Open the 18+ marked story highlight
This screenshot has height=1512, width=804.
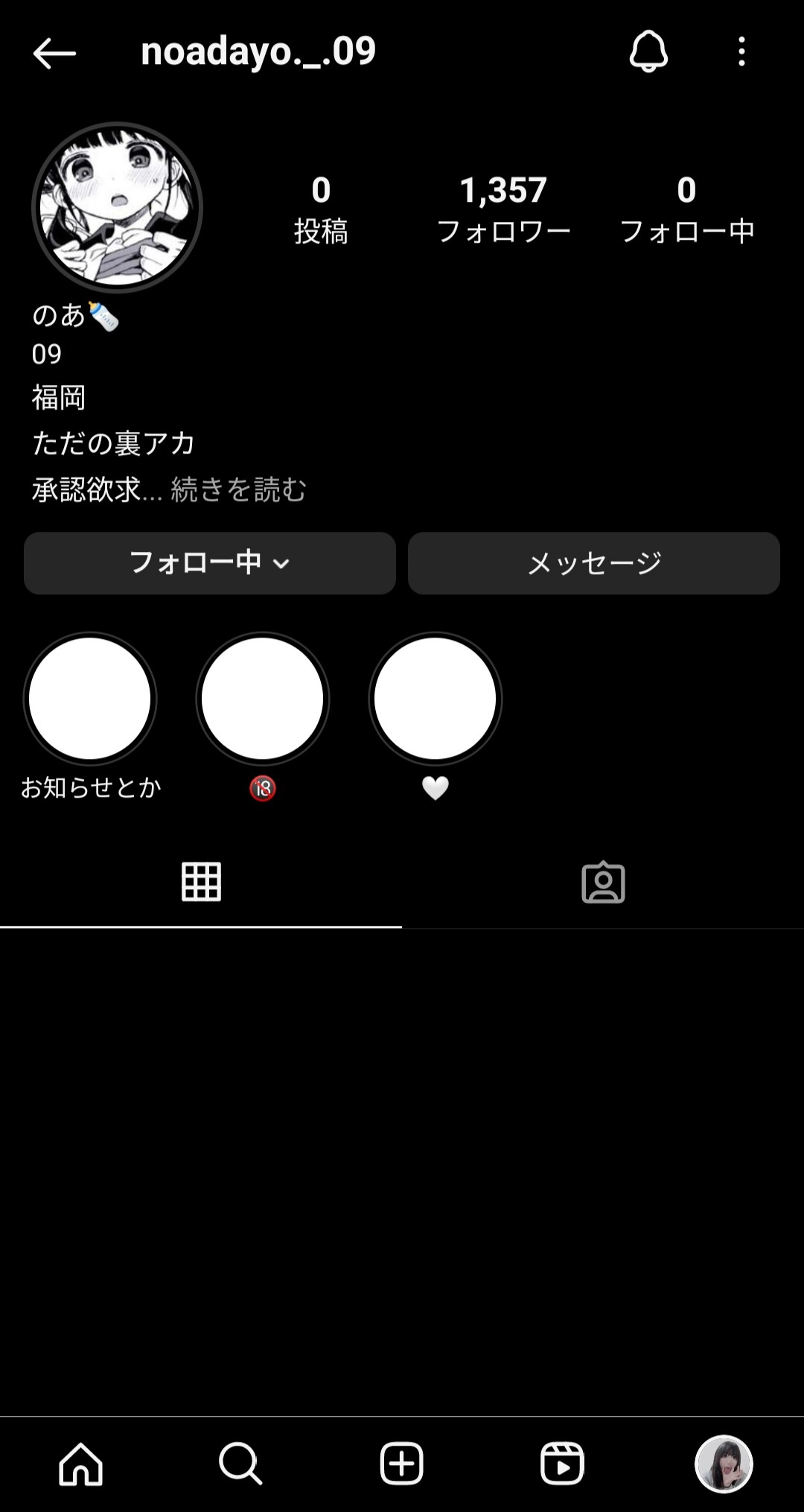[x=263, y=698]
